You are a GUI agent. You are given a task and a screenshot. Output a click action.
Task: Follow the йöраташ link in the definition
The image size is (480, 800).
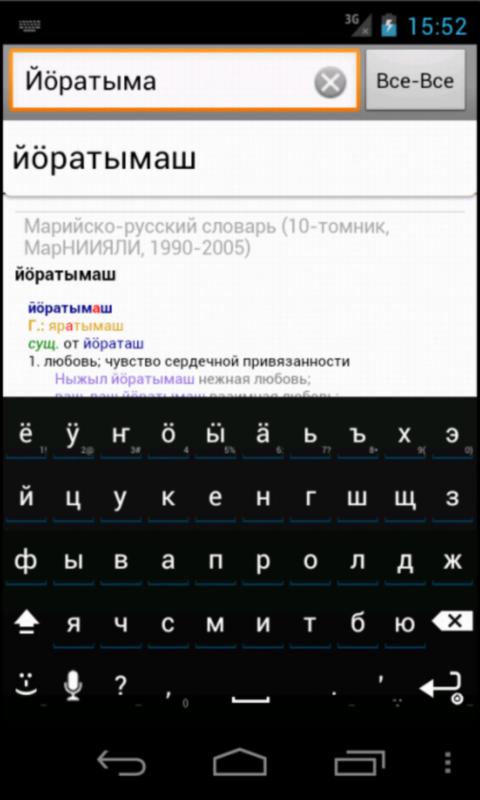pos(114,344)
